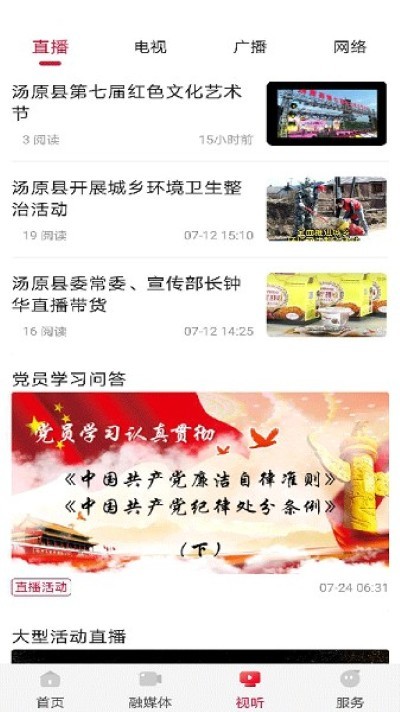Tap the 直播 top tab
The height and width of the screenshot is (712, 400).
coord(50,47)
